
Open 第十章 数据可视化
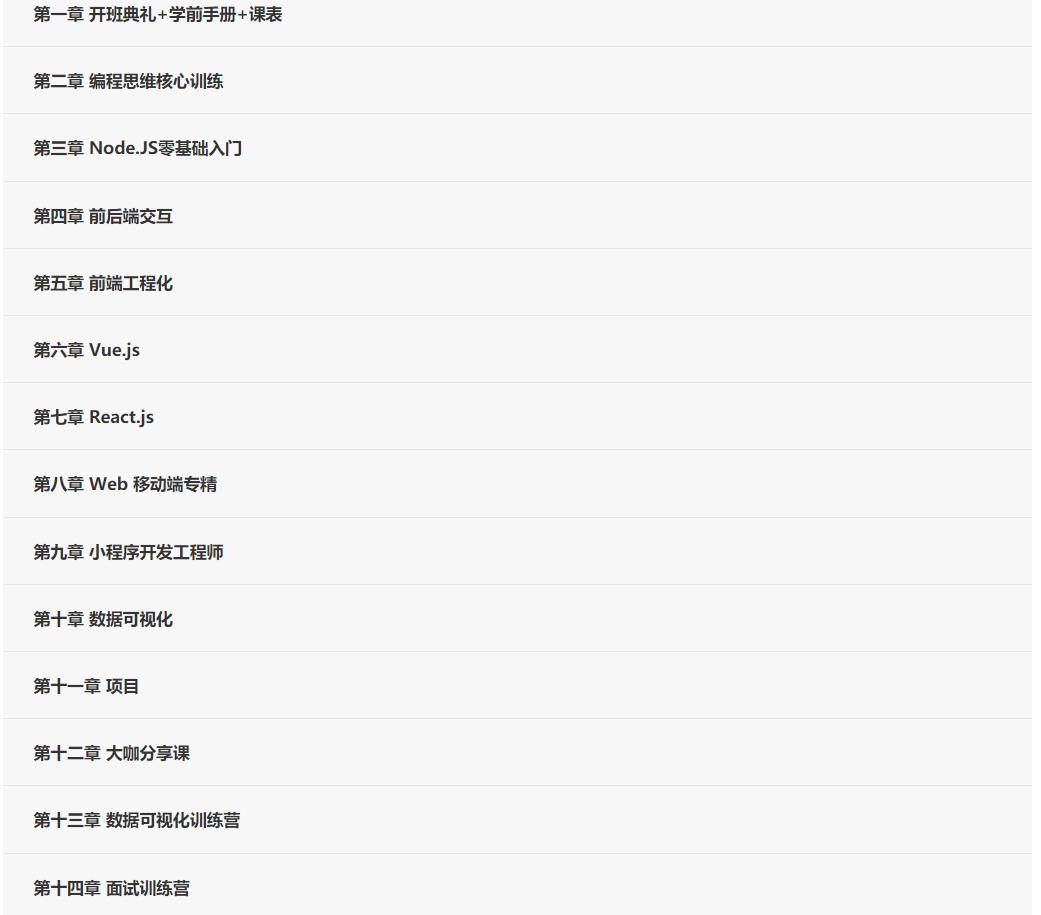[103, 619]
